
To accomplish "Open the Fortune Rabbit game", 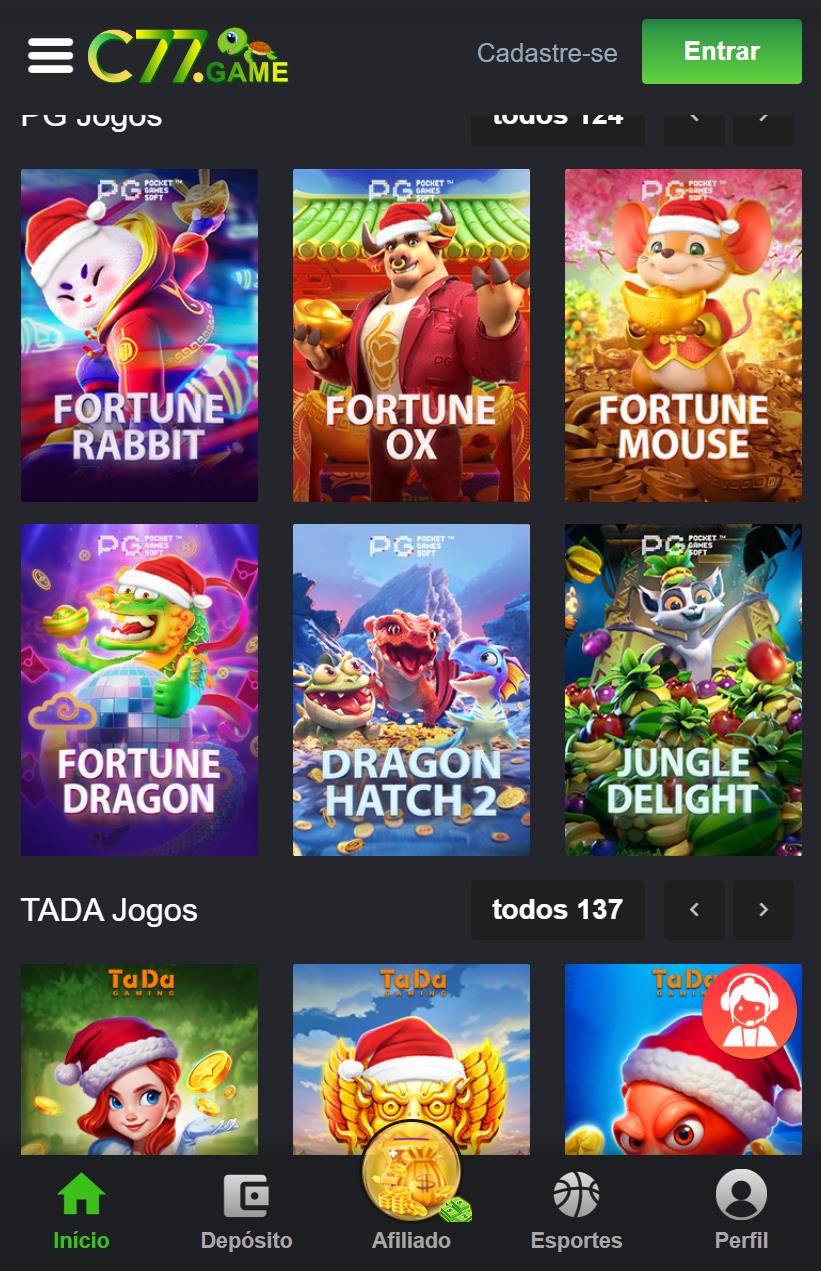I will pos(139,335).
